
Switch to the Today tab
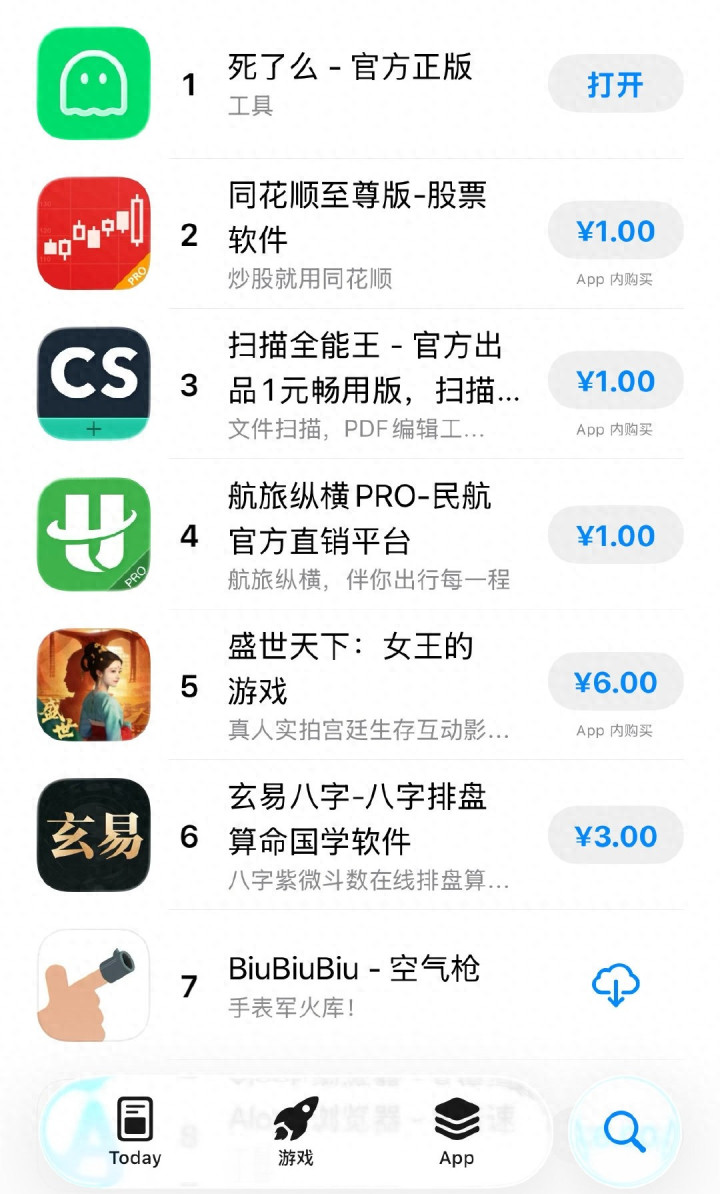click(135, 1132)
